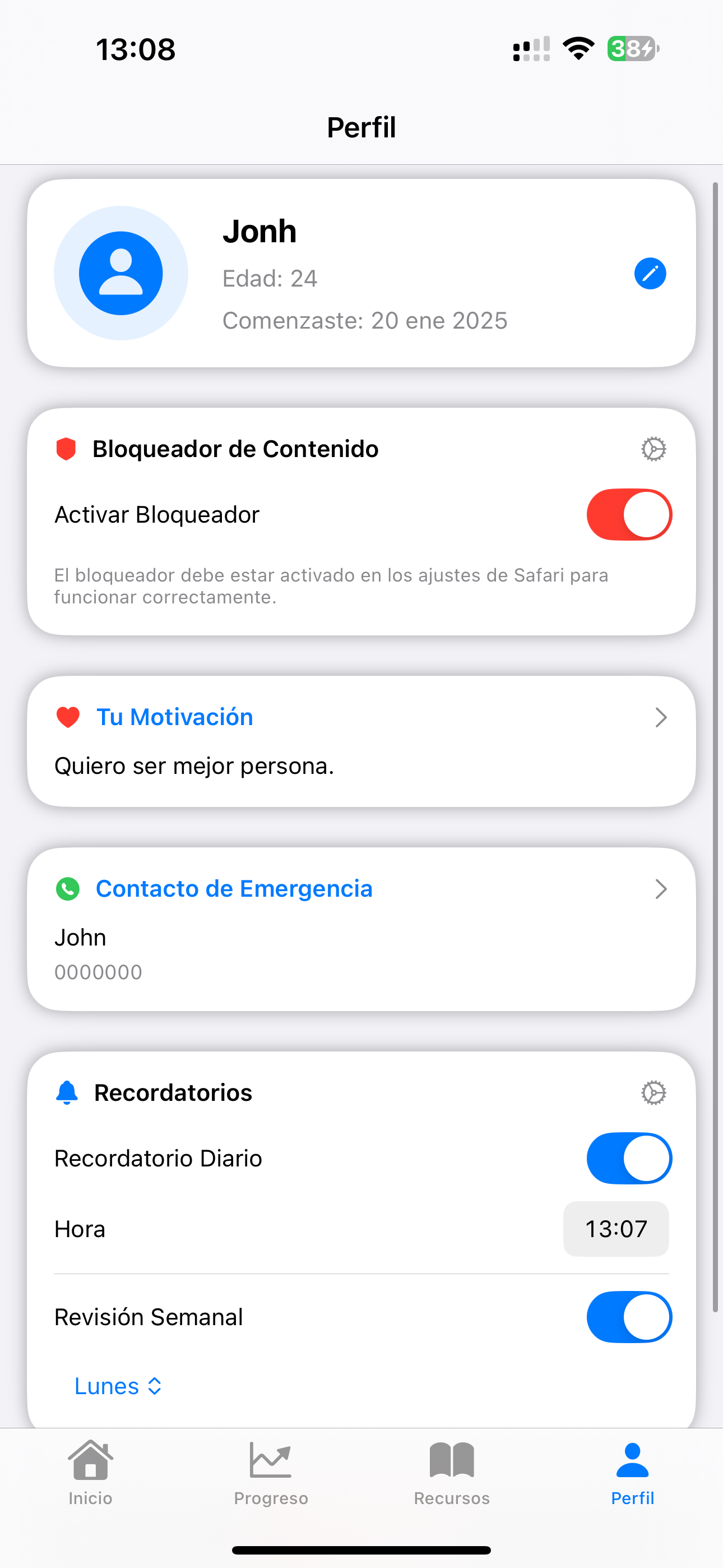Screen dimensions: 723x1568
Task: Open the Tu Motivación card
Action: (x=361, y=741)
